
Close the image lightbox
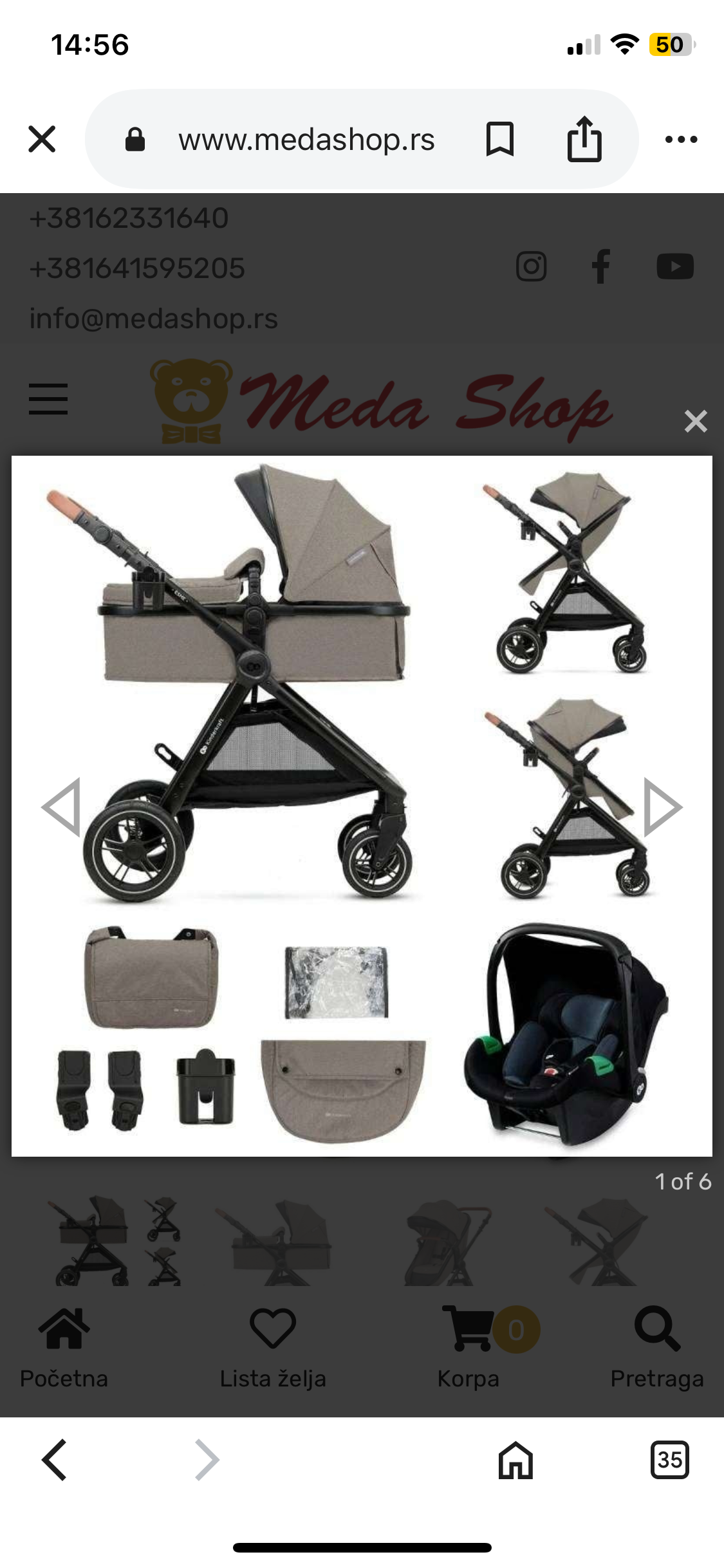tap(696, 422)
